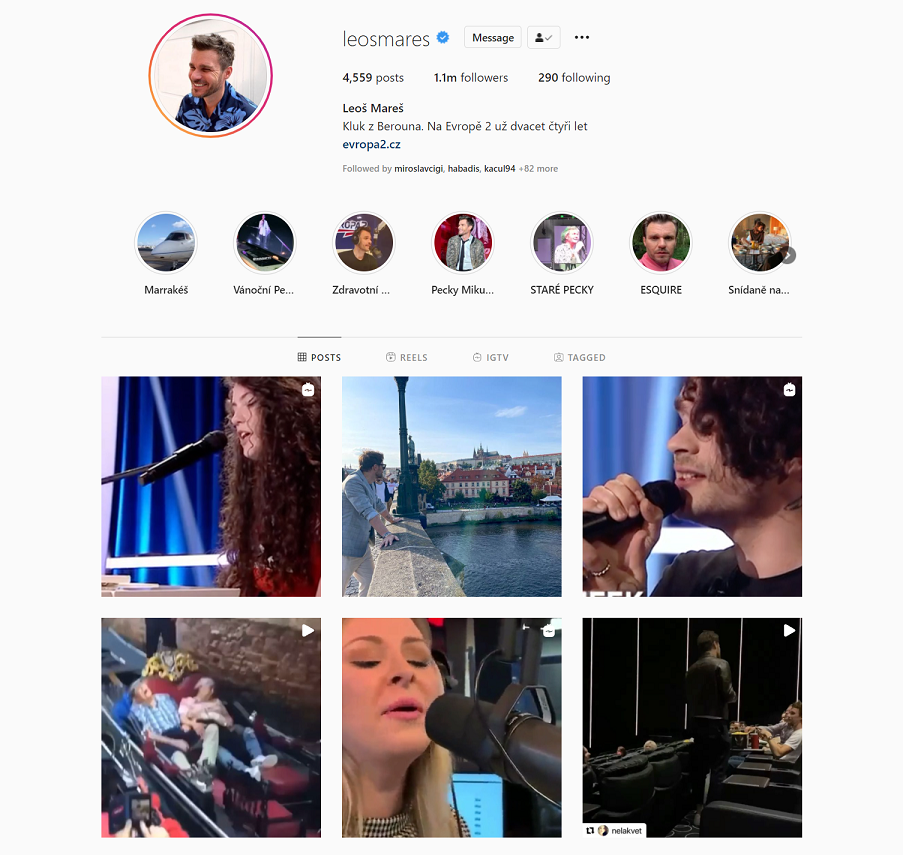Open the following status dropdown button
903x855 pixels.
[543, 38]
